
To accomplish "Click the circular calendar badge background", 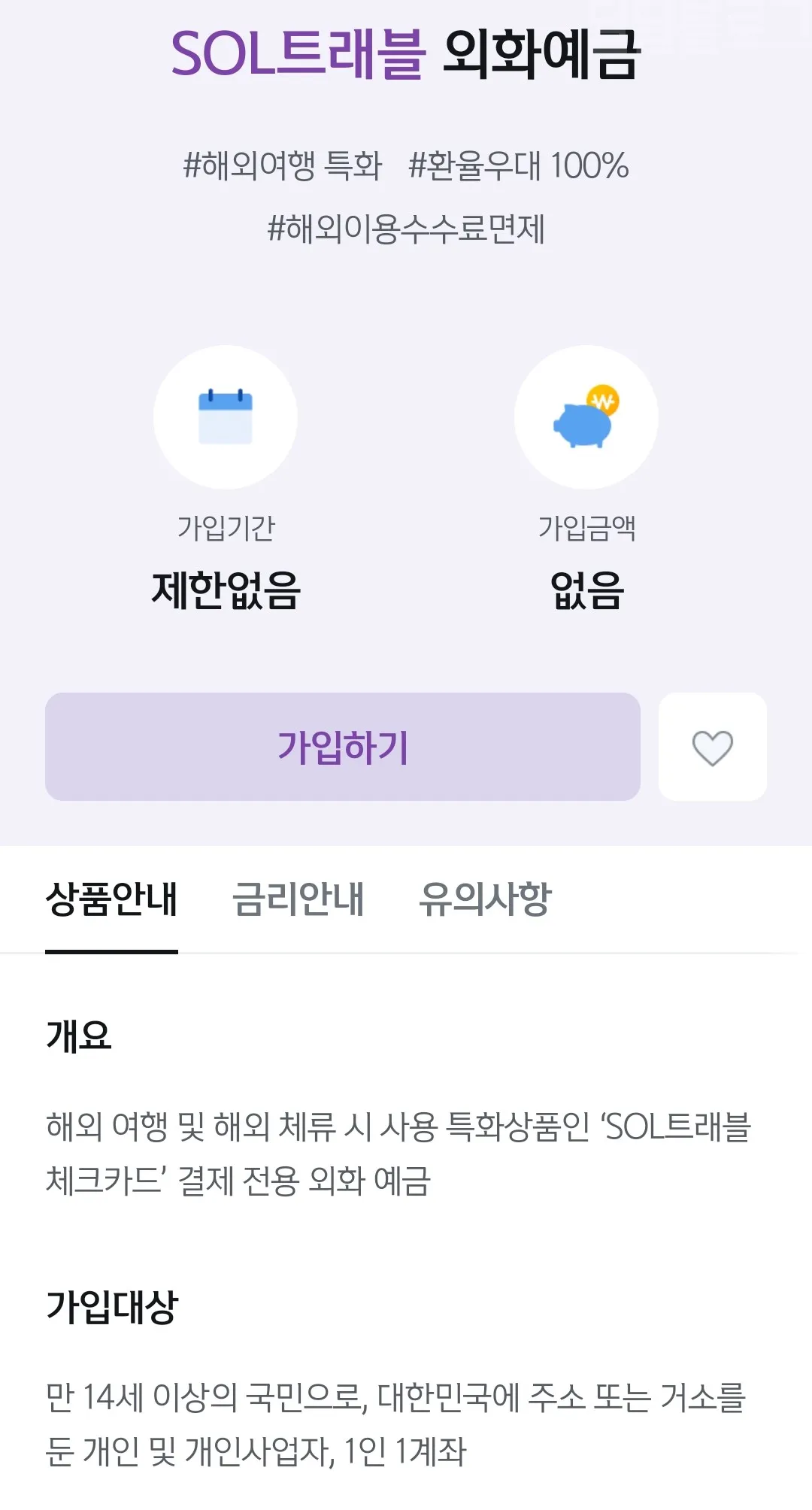I will pos(226,420).
